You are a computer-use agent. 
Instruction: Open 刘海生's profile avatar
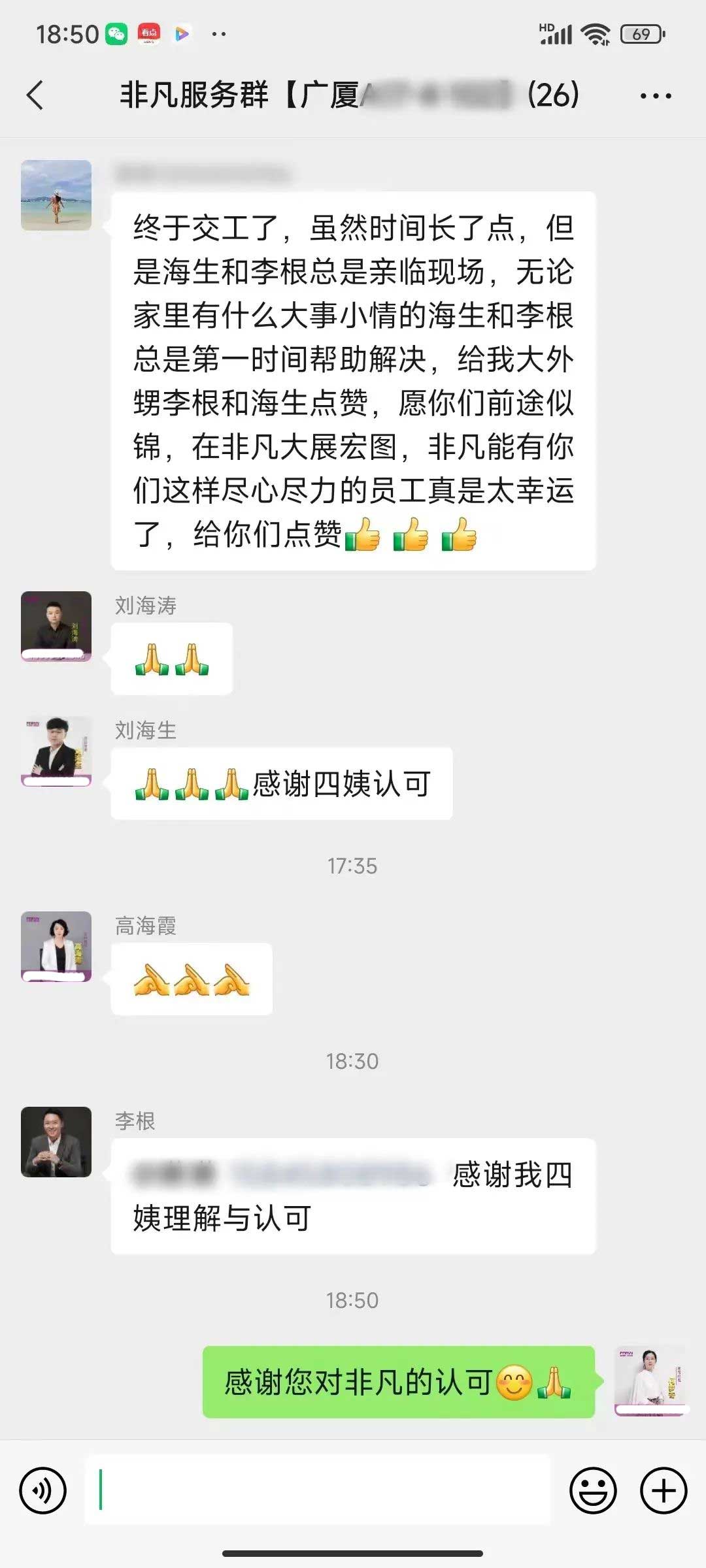pos(56,751)
